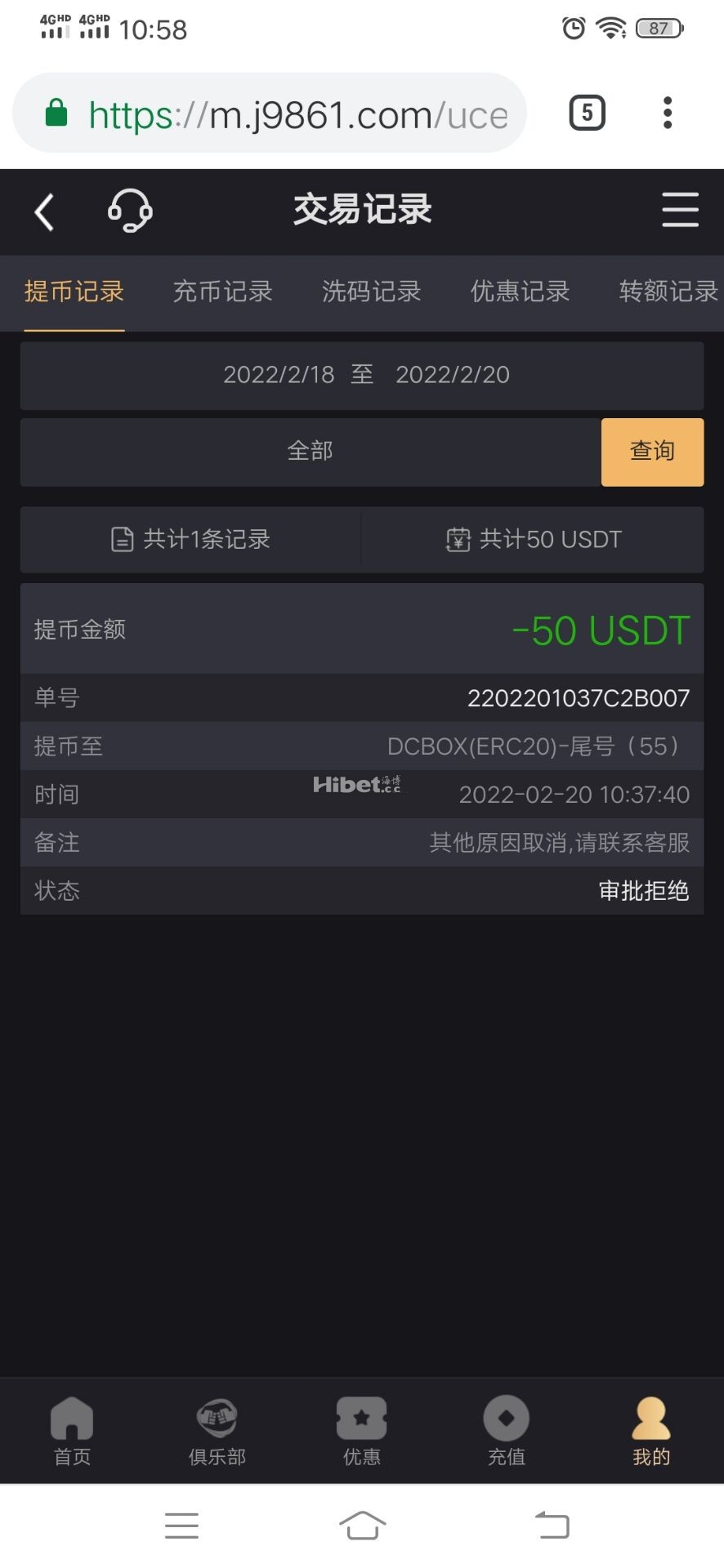Open the 优惠 bottom tab

(x=361, y=1431)
